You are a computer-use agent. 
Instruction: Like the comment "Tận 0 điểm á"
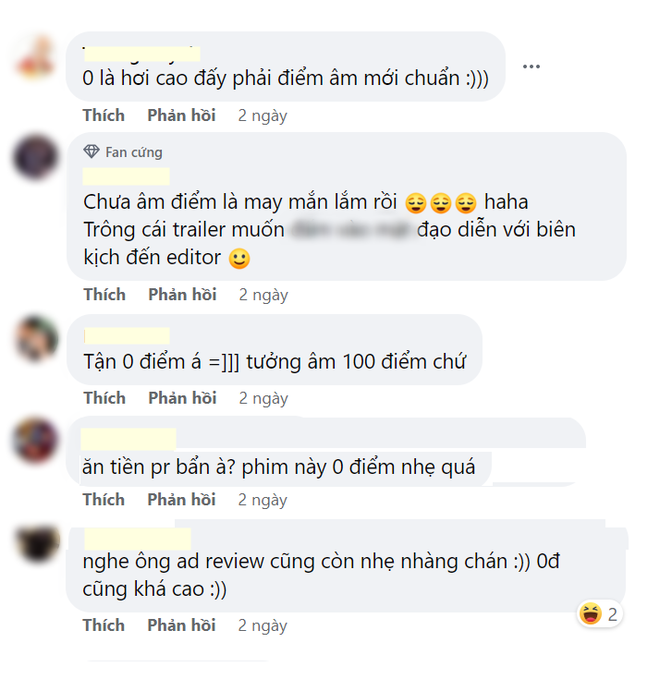pos(104,398)
